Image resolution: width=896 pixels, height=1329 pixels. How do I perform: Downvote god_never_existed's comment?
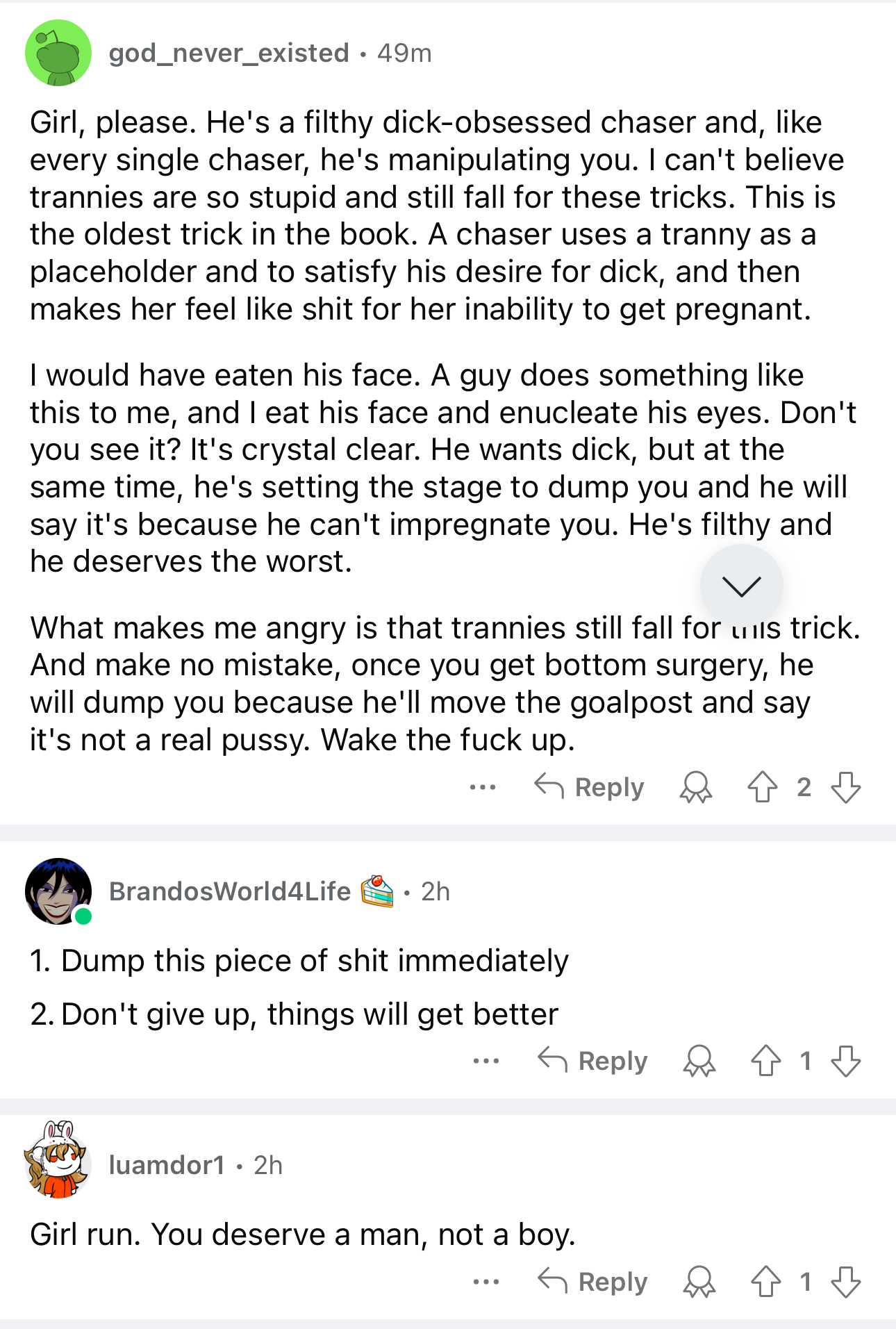845,788
